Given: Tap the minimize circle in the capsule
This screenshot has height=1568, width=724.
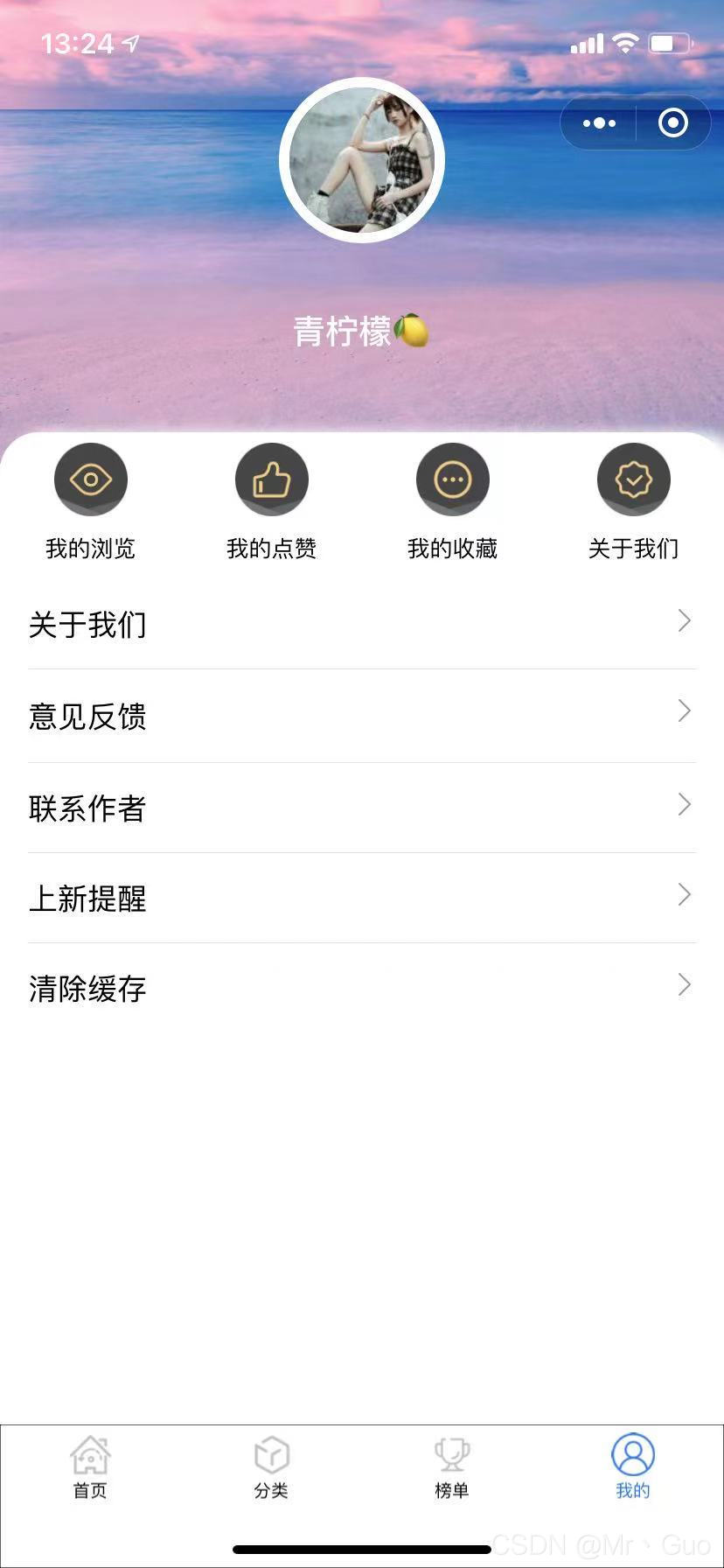Looking at the screenshot, I should [672, 122].
